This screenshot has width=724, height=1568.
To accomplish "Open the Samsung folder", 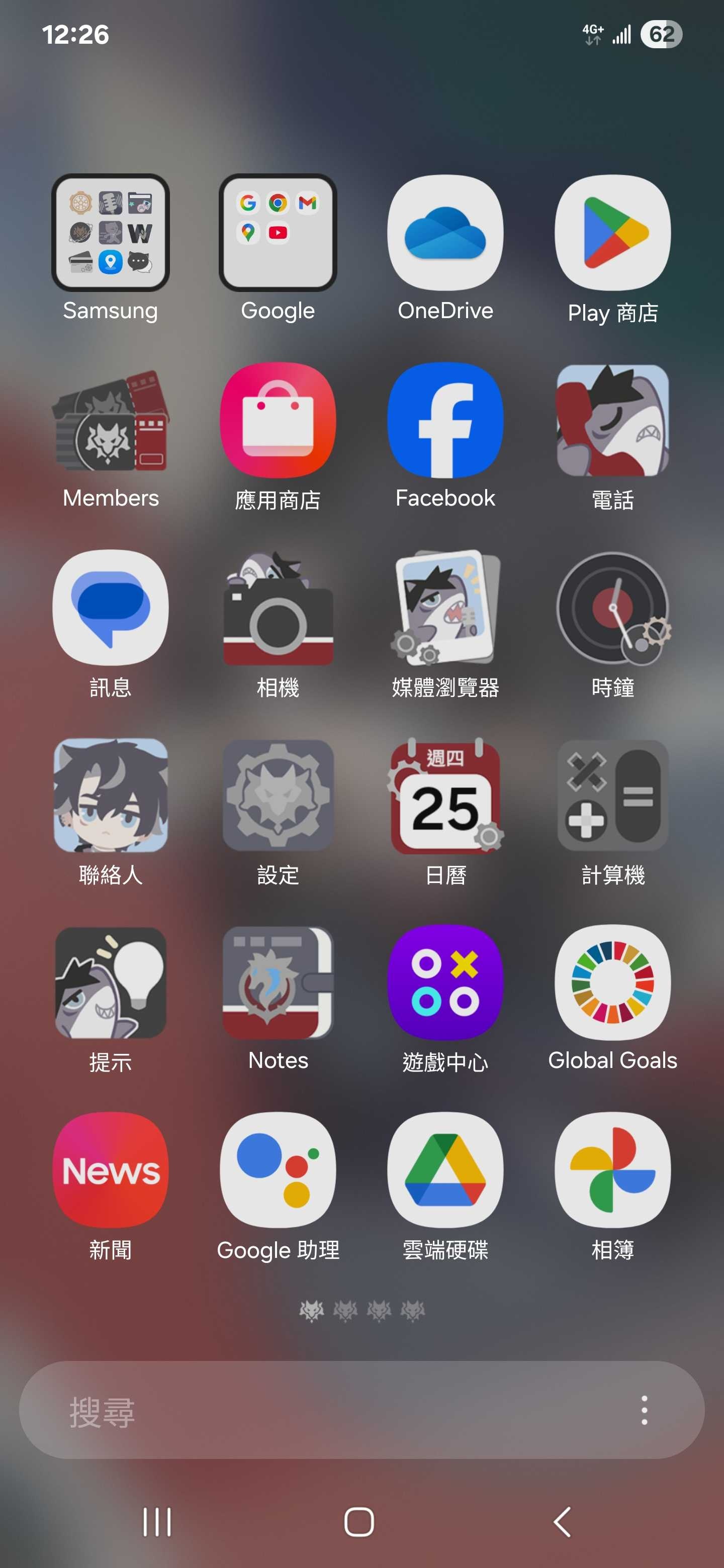I will [x=110, y=233].
